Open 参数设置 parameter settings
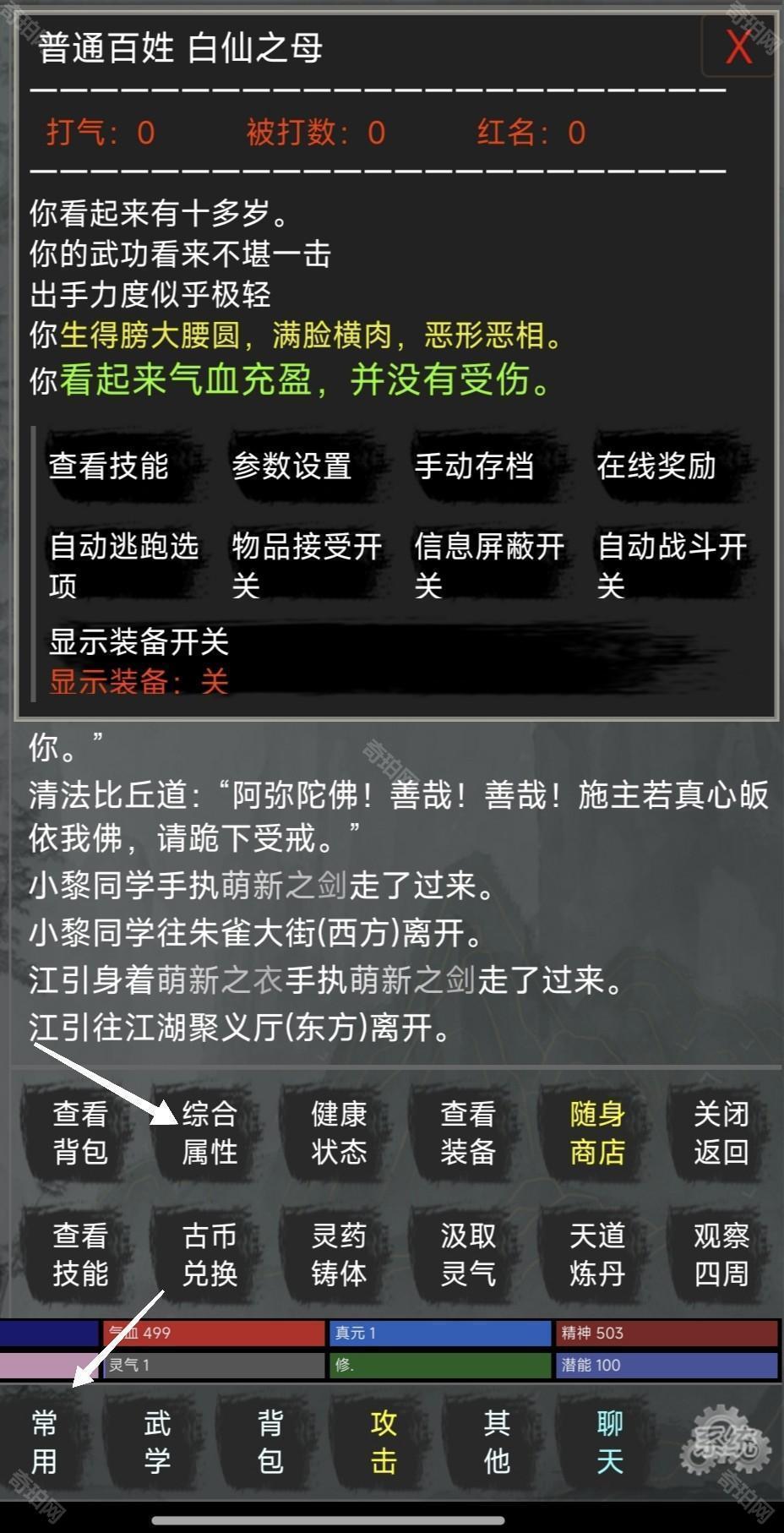The image size is (784, 1533). click(291, 466)
